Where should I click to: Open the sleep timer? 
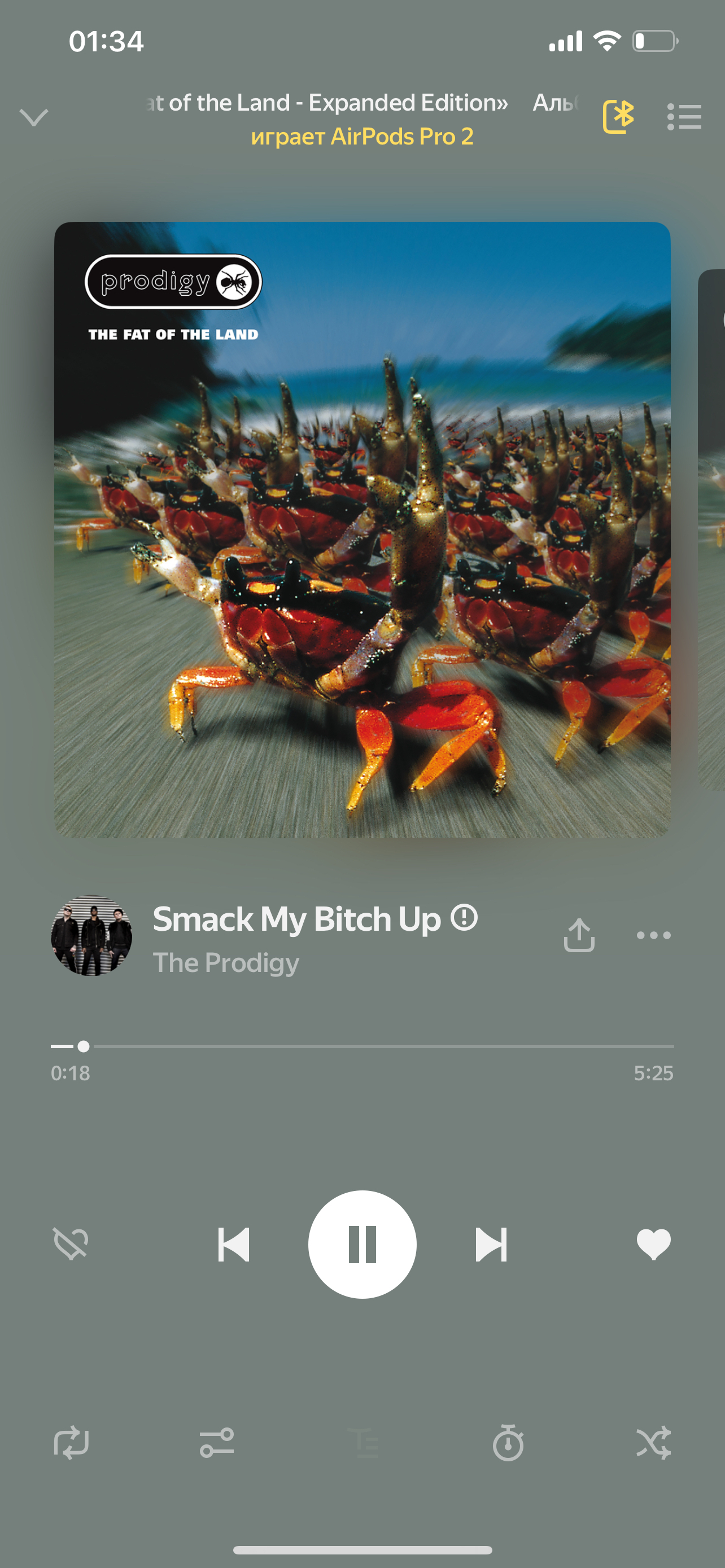508,1443
